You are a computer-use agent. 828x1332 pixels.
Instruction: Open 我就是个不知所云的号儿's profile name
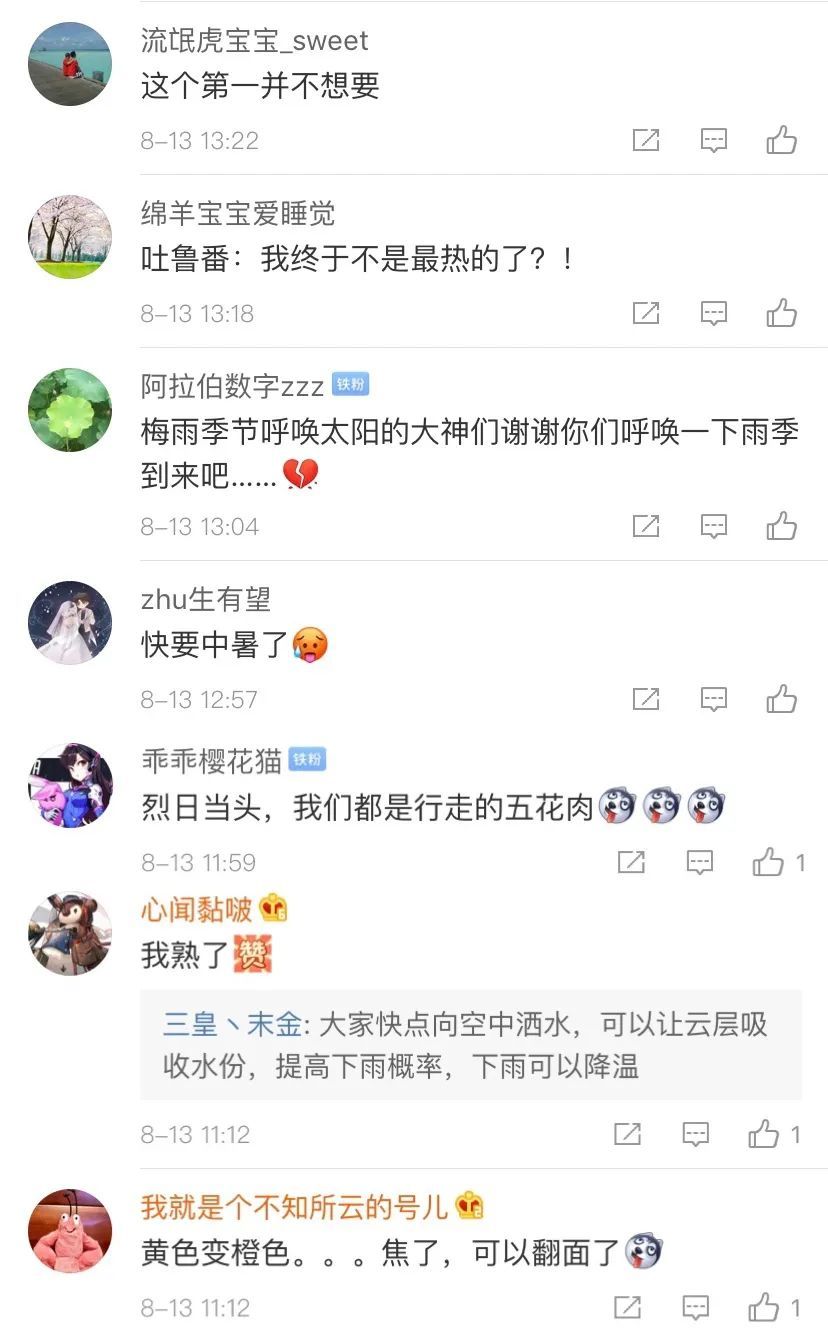click(294, 1207)
